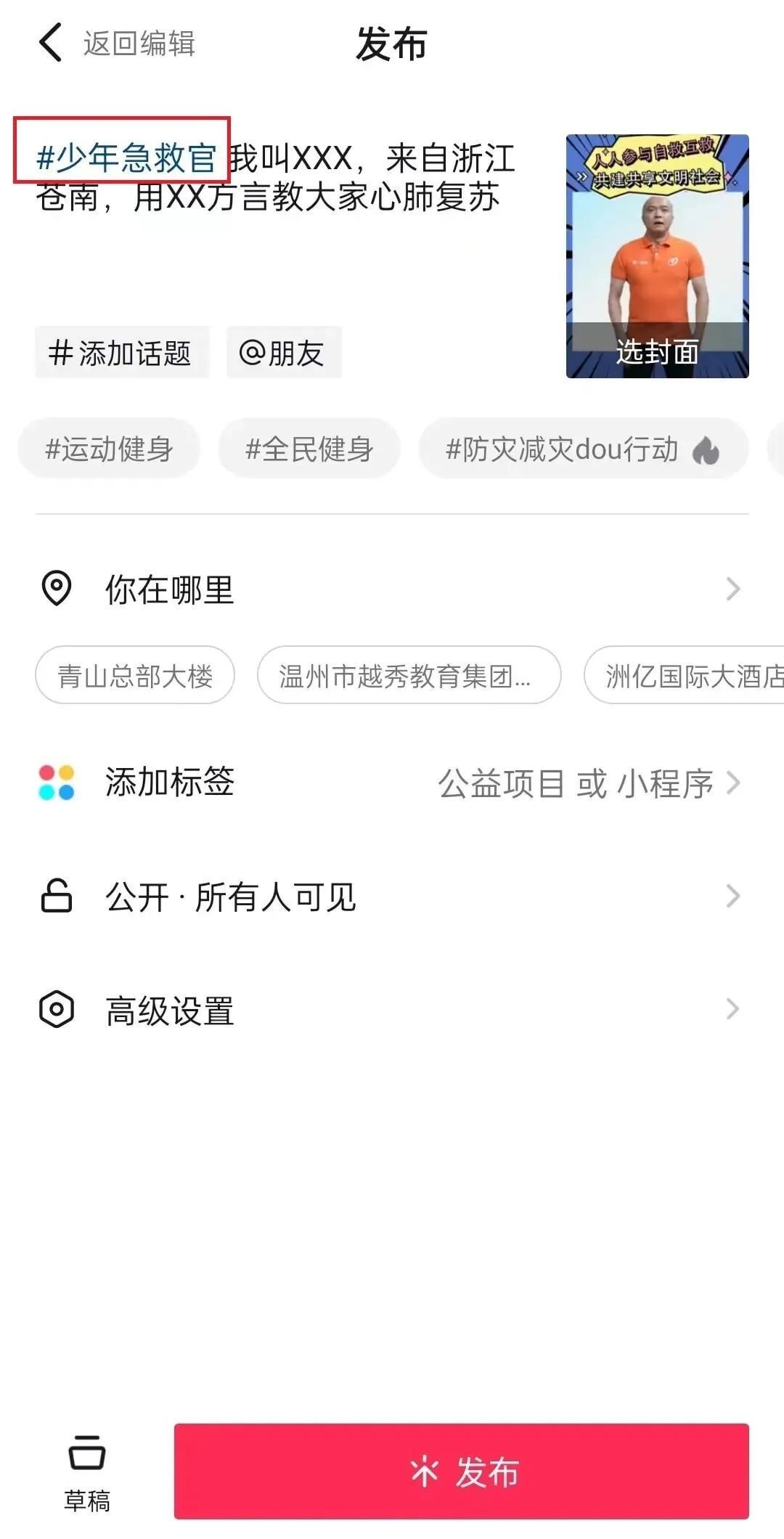Choose location 温州市越秀教育集团
Viewport: 784px width, 1539px height.
coord(409,675)
